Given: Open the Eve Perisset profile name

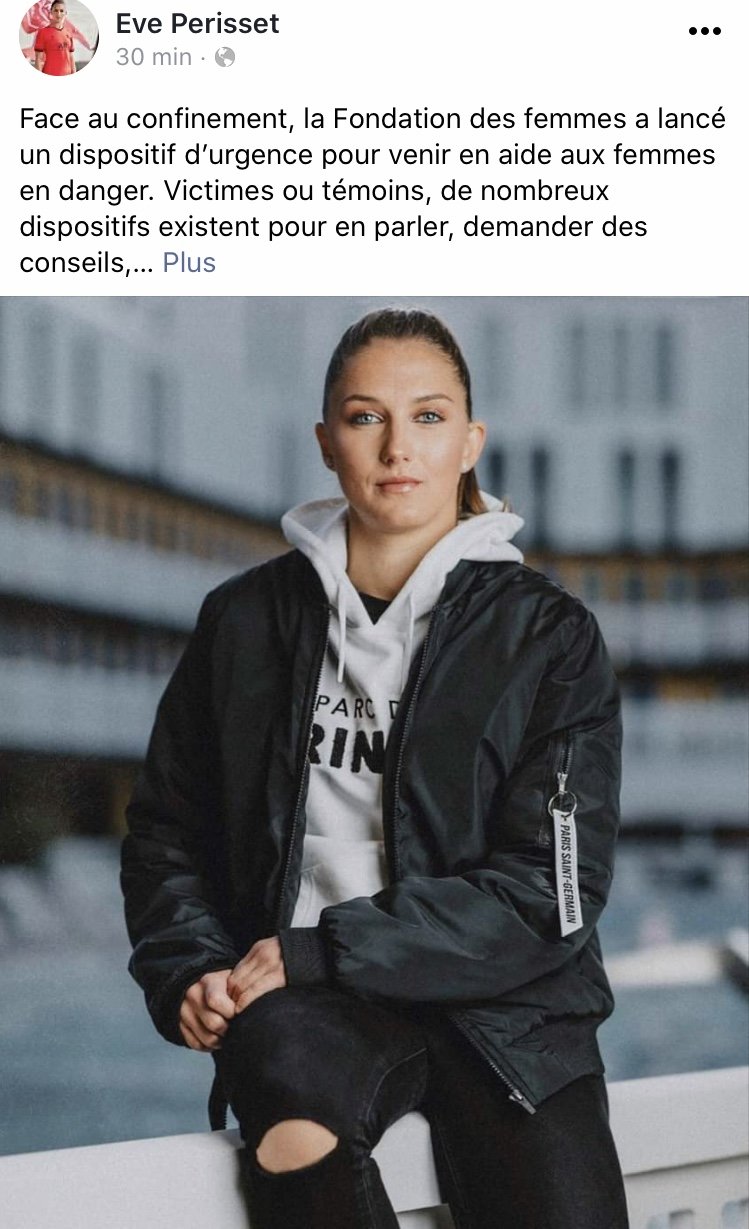Looking at the screenshot, I should (197, 24).
